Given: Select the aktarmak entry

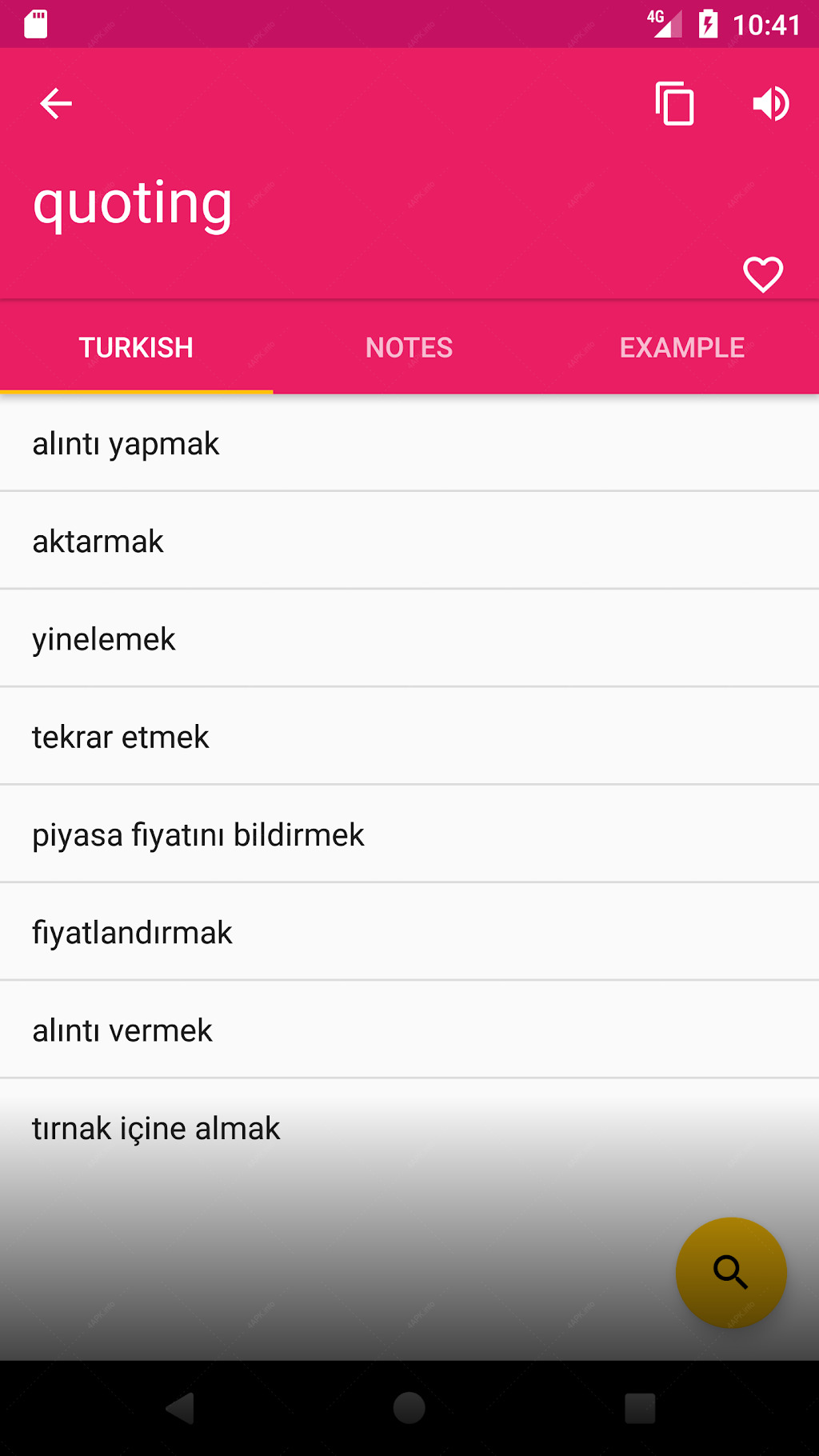Looking at the screenshot, I should tap(409, 541).
